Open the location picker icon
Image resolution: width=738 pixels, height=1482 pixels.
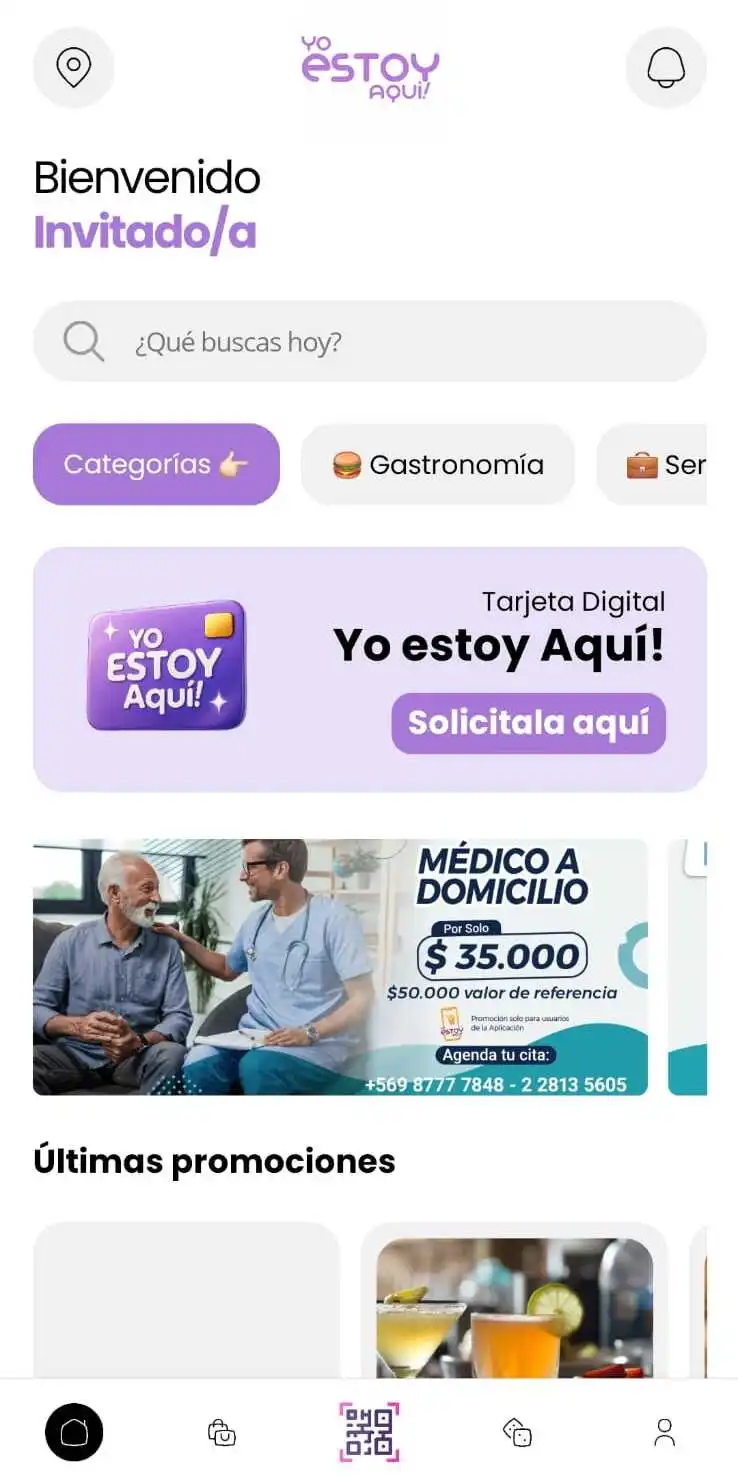[x=73, y=67]
